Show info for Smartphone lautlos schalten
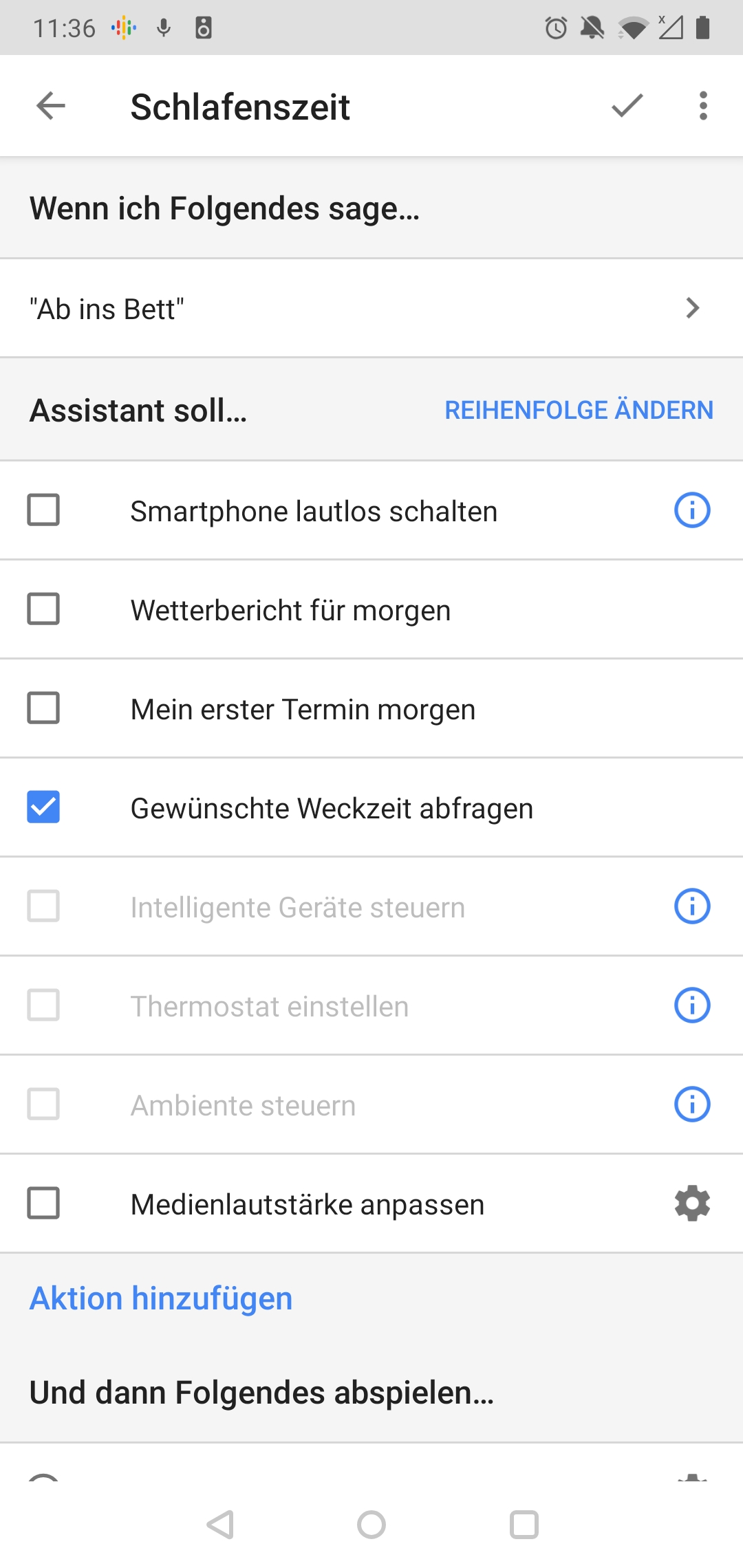Screen dimensions: 743x1568 (691, 510)
